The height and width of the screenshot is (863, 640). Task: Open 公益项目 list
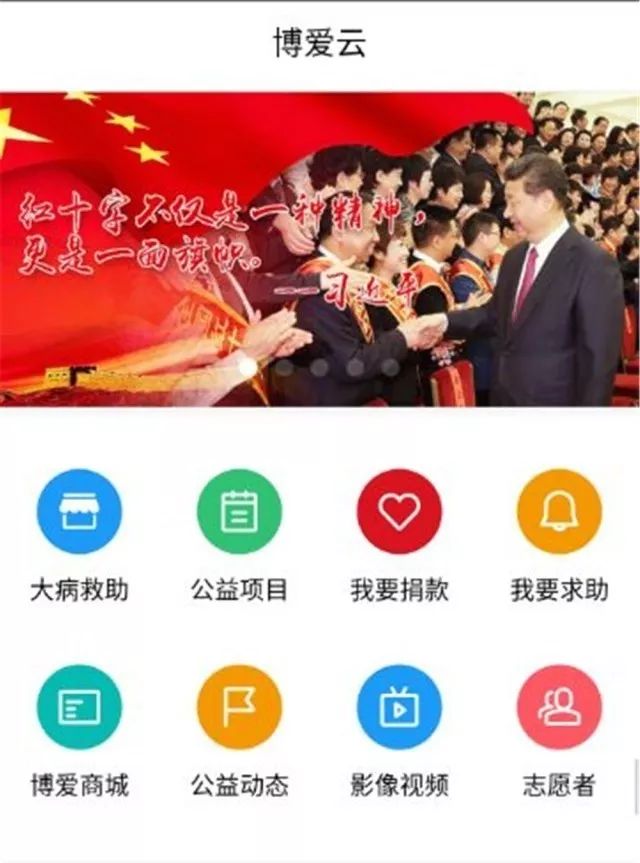[x=239, y=512]
